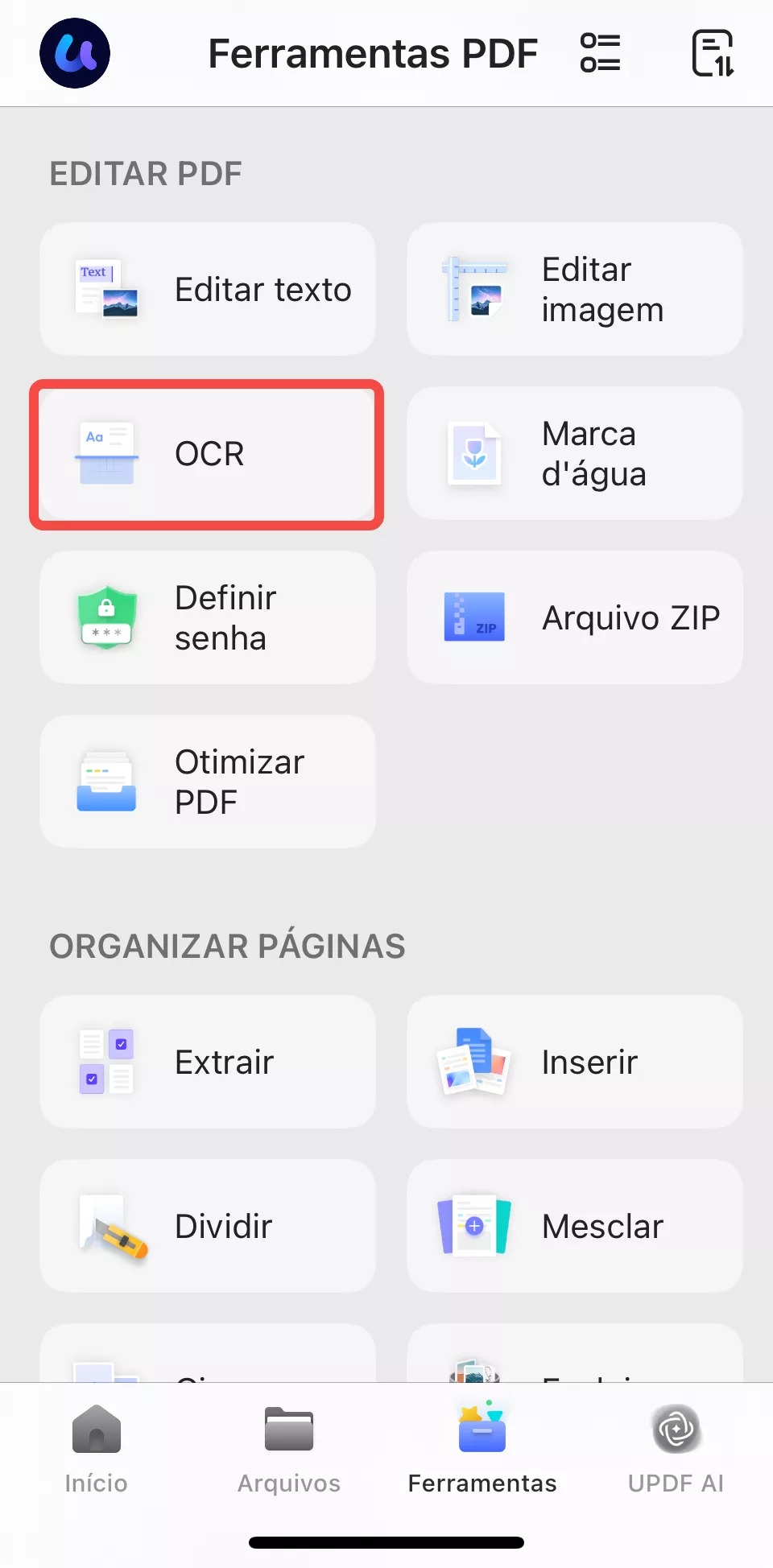This screenshot has width=773, height=1568.
Task: Select the Mesclar tool
Action: [574, 1226]
